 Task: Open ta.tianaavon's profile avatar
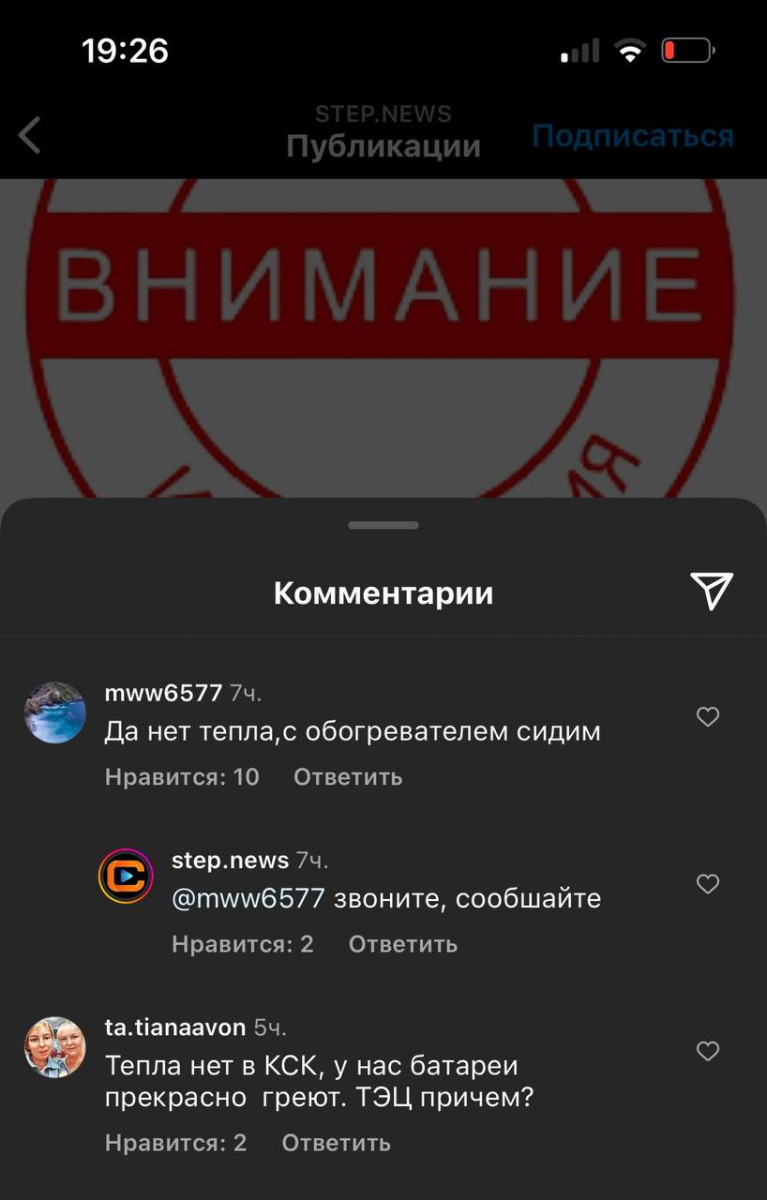pyautogui.click(x=55, y=1047)
